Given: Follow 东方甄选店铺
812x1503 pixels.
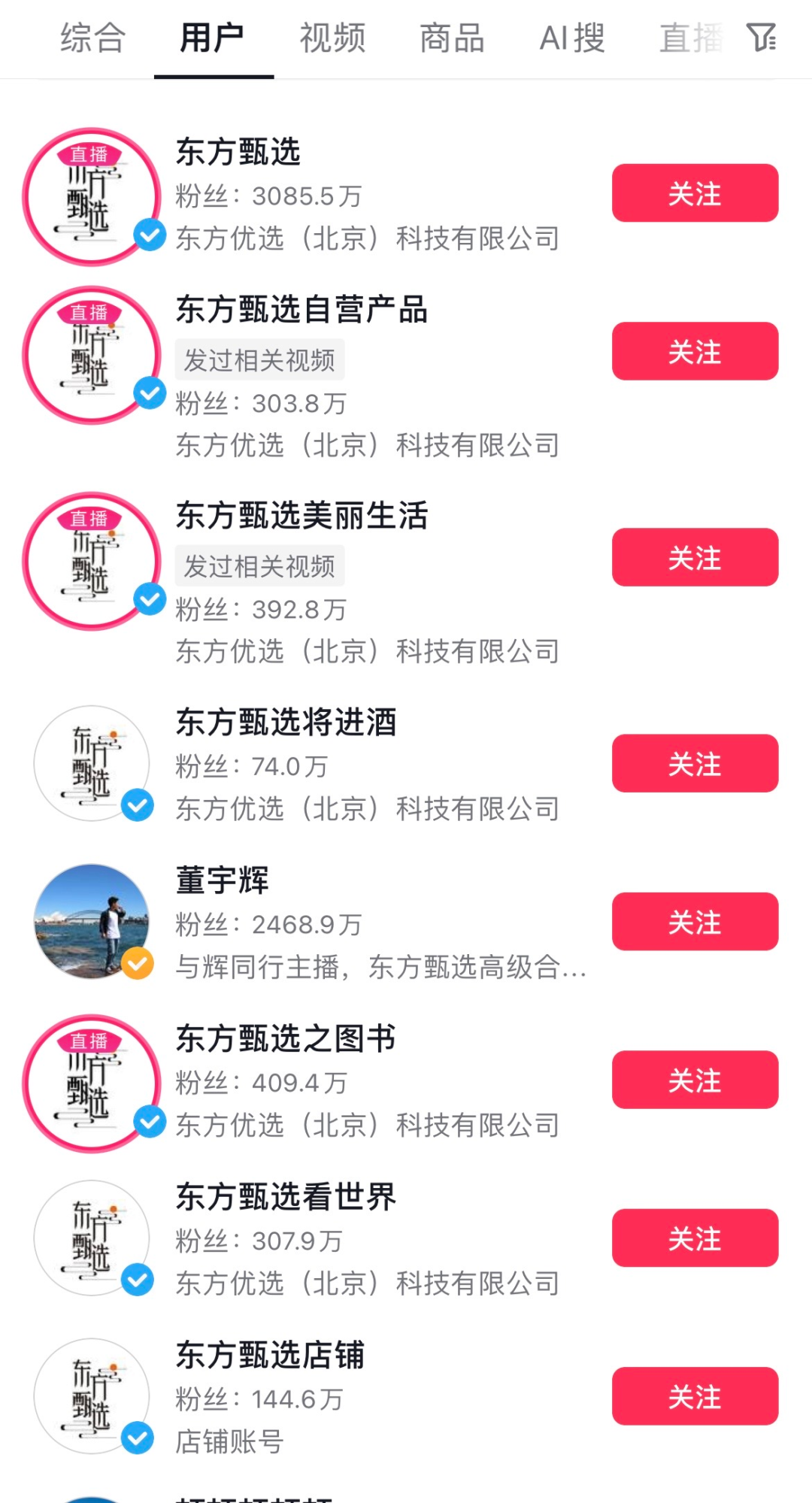Looking at the screenshot, I should pyautogui.click(x=695, y=1396).
